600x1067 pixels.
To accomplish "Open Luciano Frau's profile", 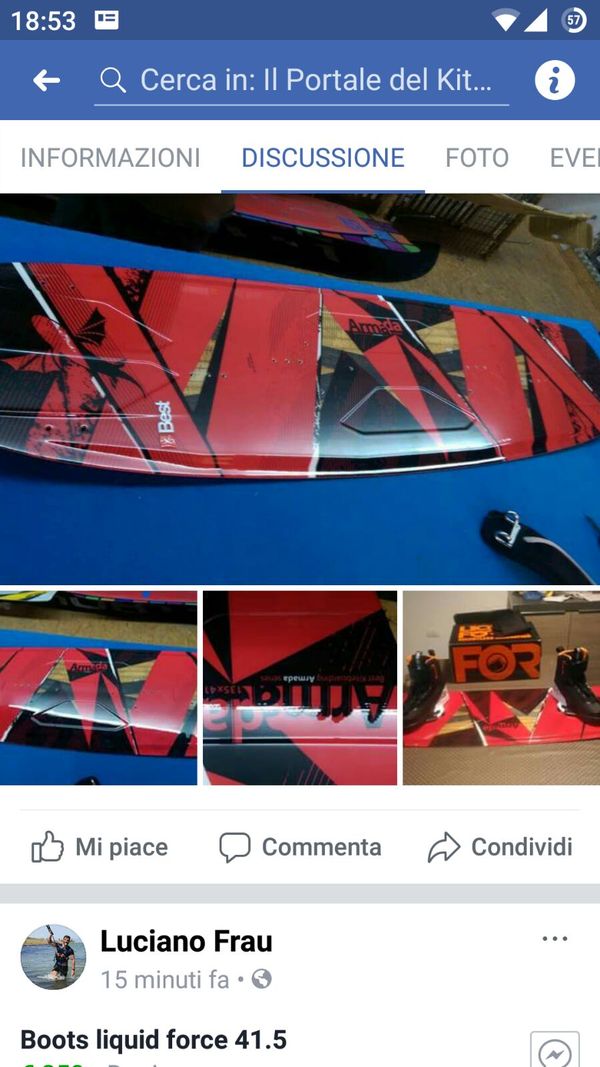I will point(186,941).
